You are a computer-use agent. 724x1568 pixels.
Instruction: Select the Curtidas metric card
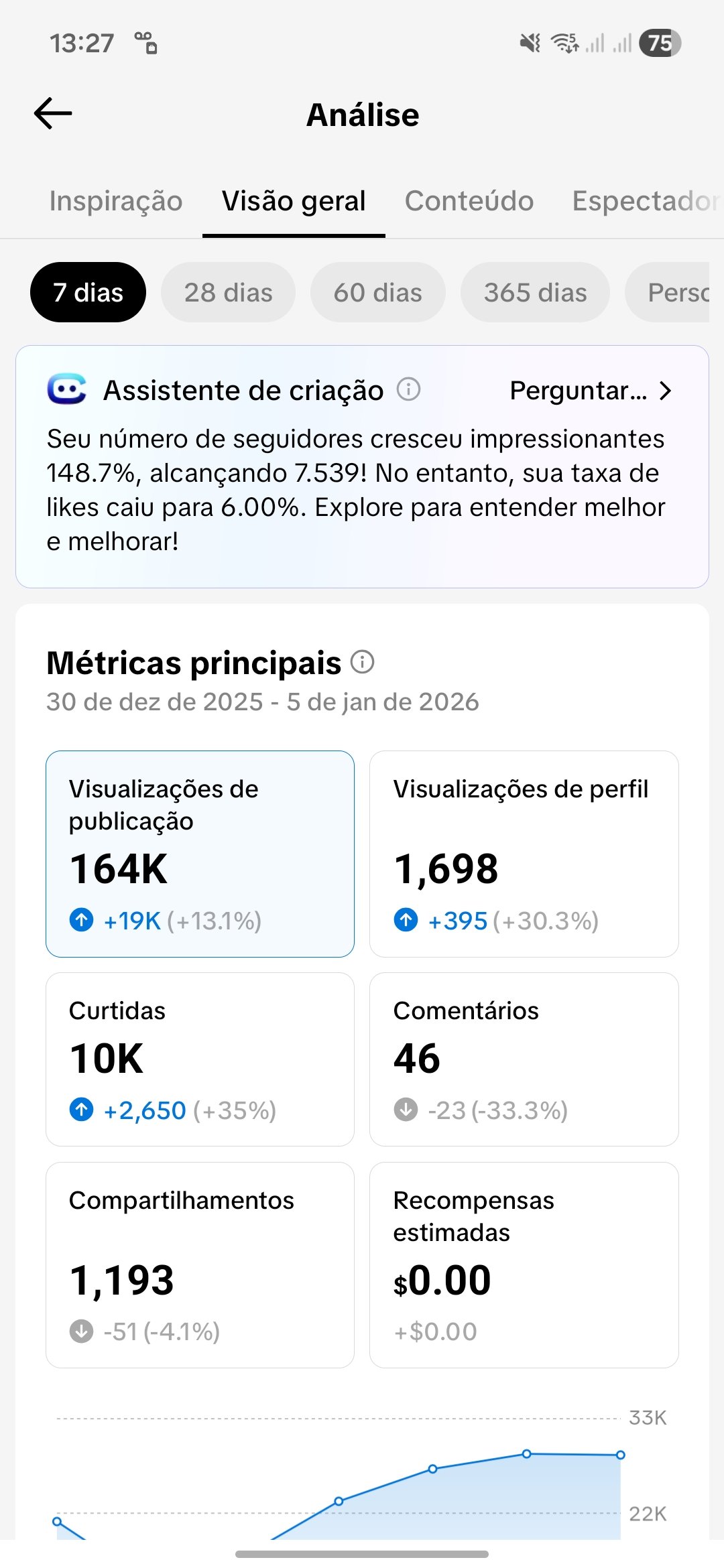point(200,1059)
